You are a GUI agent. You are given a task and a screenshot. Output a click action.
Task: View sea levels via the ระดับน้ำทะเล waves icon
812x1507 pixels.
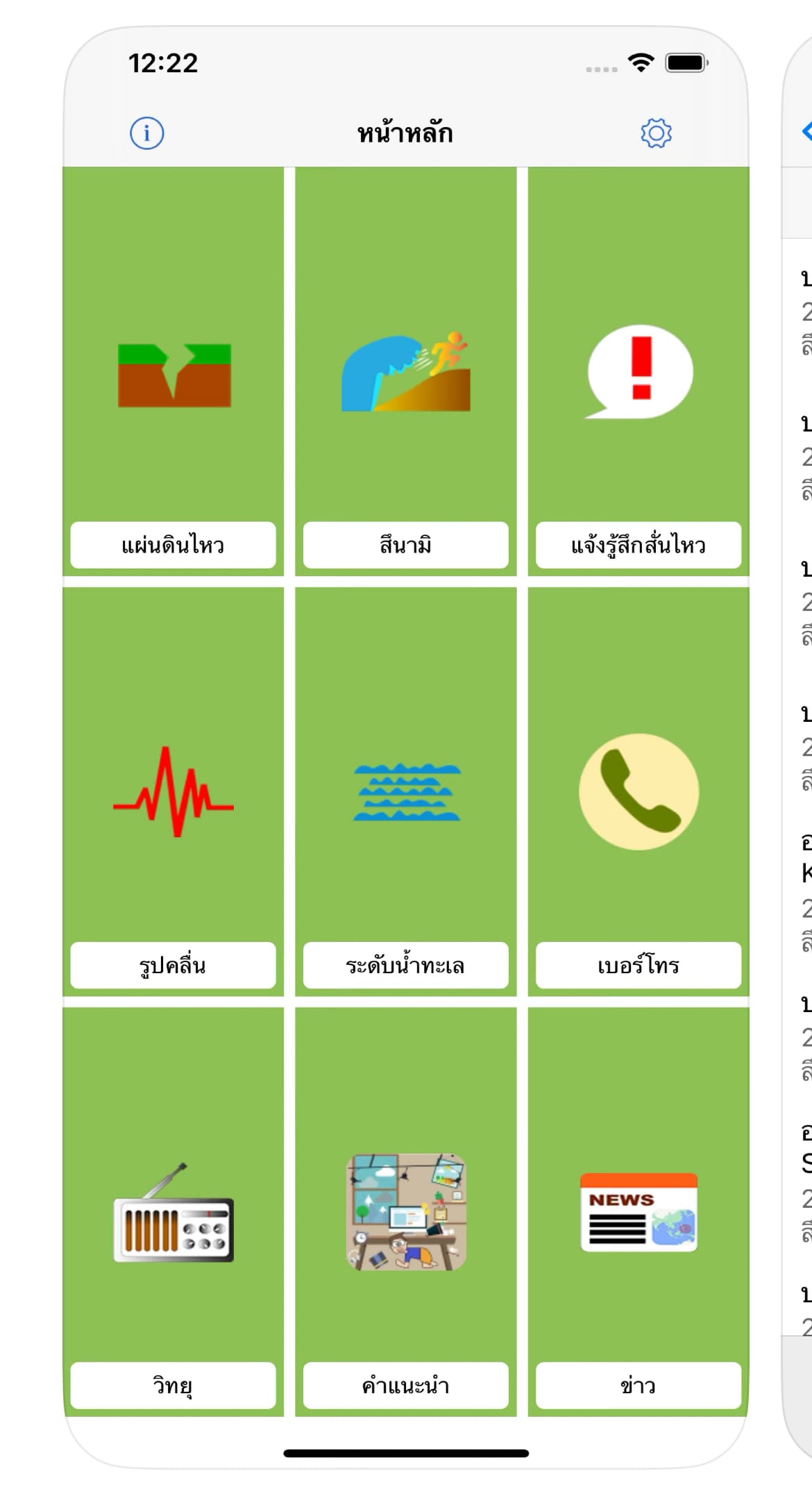[406, 794]
